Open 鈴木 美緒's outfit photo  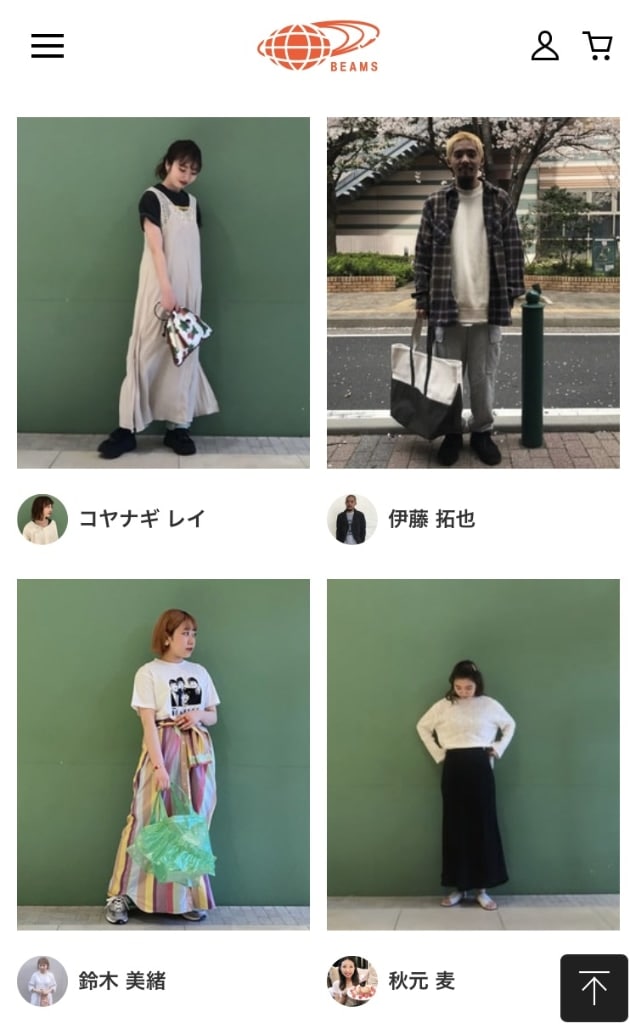[163, 754]
